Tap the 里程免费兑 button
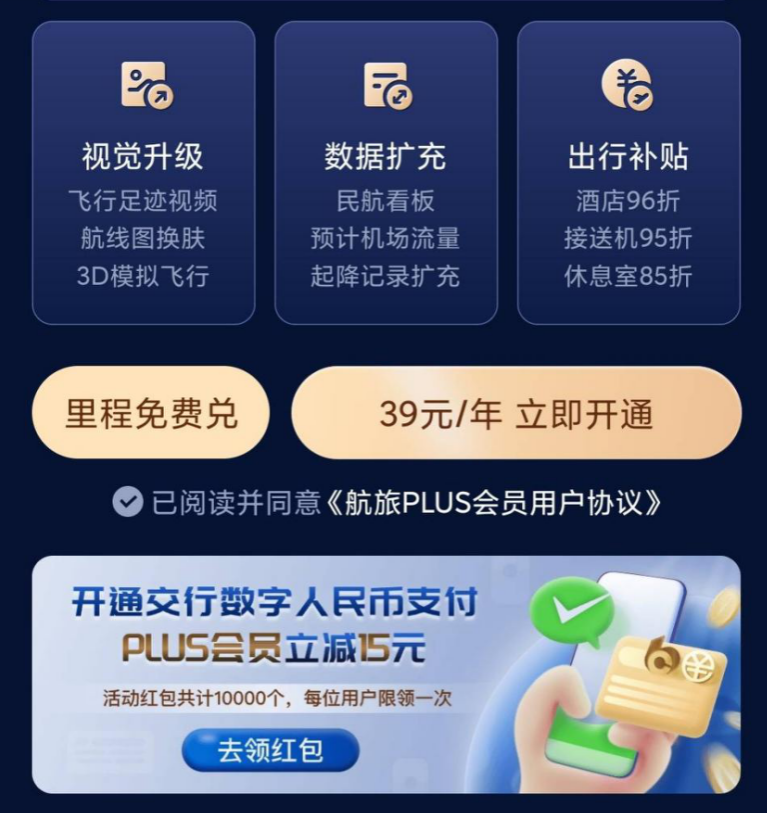 [151, 413]
